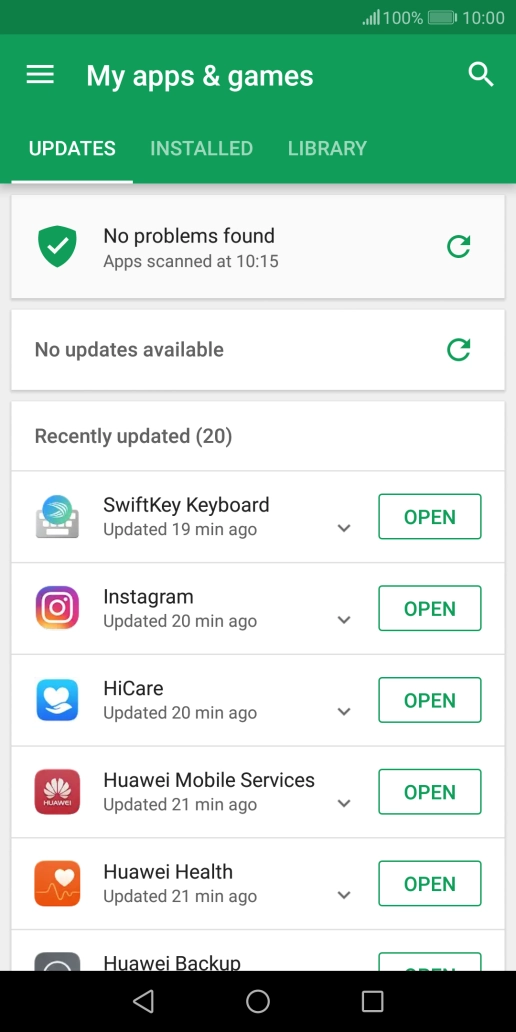Switch to the Installed tab
Screen dimensions: 516x1032
click(201, 149)
